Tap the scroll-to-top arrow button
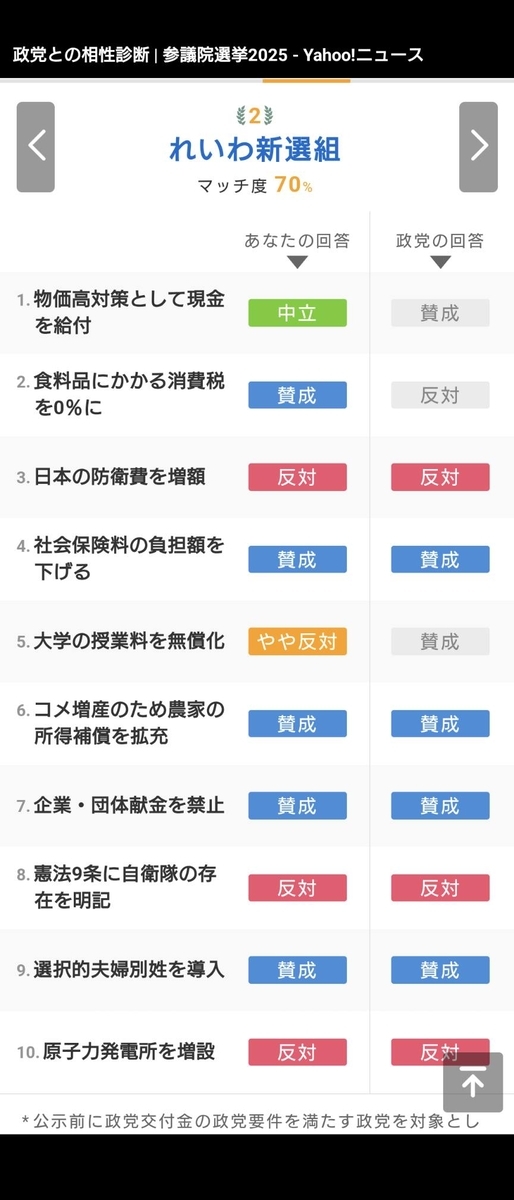Viewport: 514px width, 1200px height. (x=473, y=1082)
